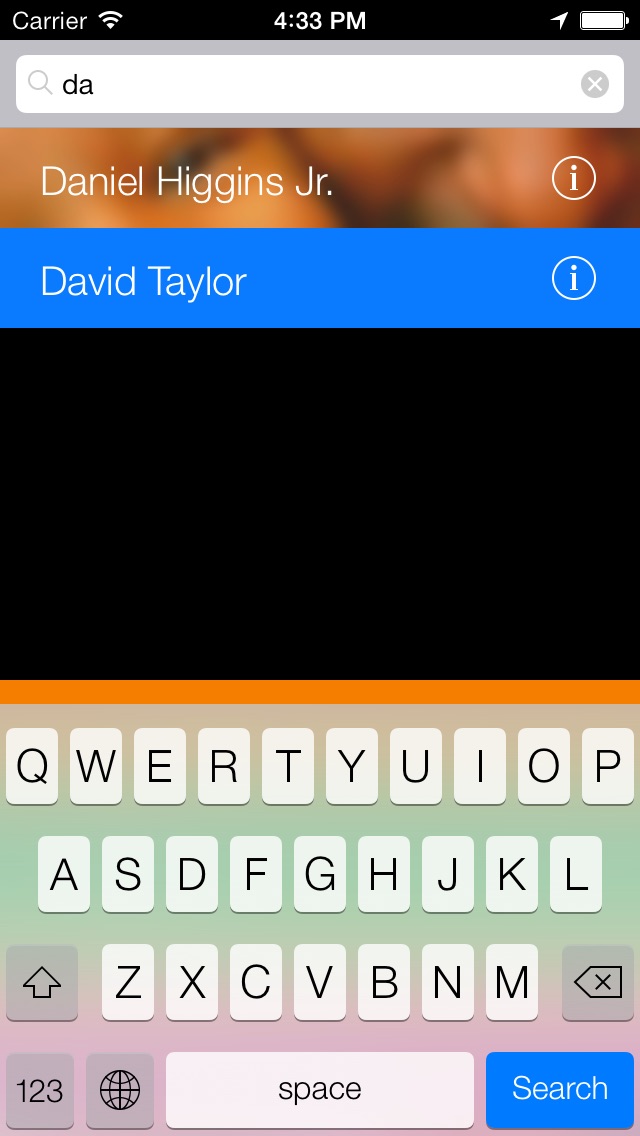This screenshot has width=640, height=1136.
Task: Switch the keyboard to 123 numbers
Action: click(40, 1090)
